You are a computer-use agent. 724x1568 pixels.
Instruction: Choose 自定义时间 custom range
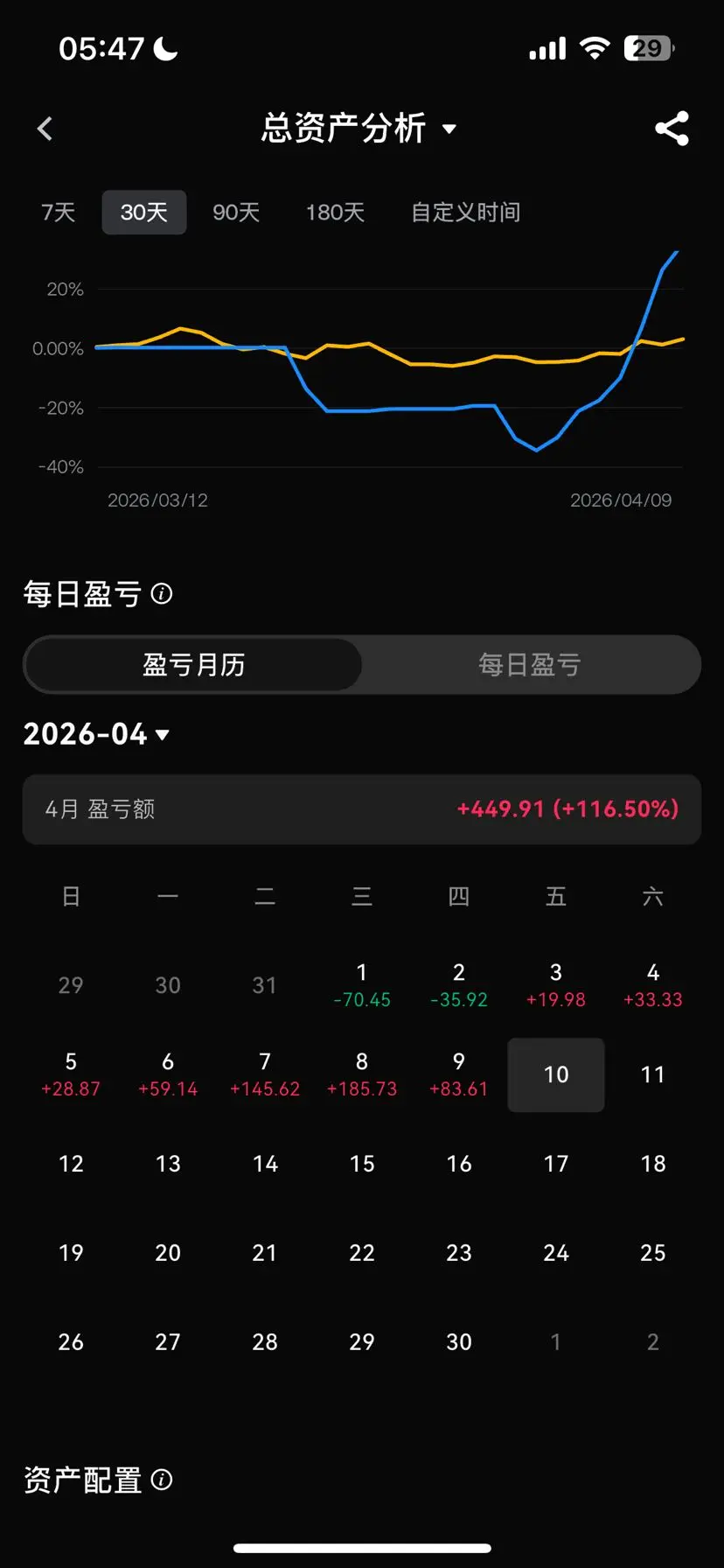466,213
